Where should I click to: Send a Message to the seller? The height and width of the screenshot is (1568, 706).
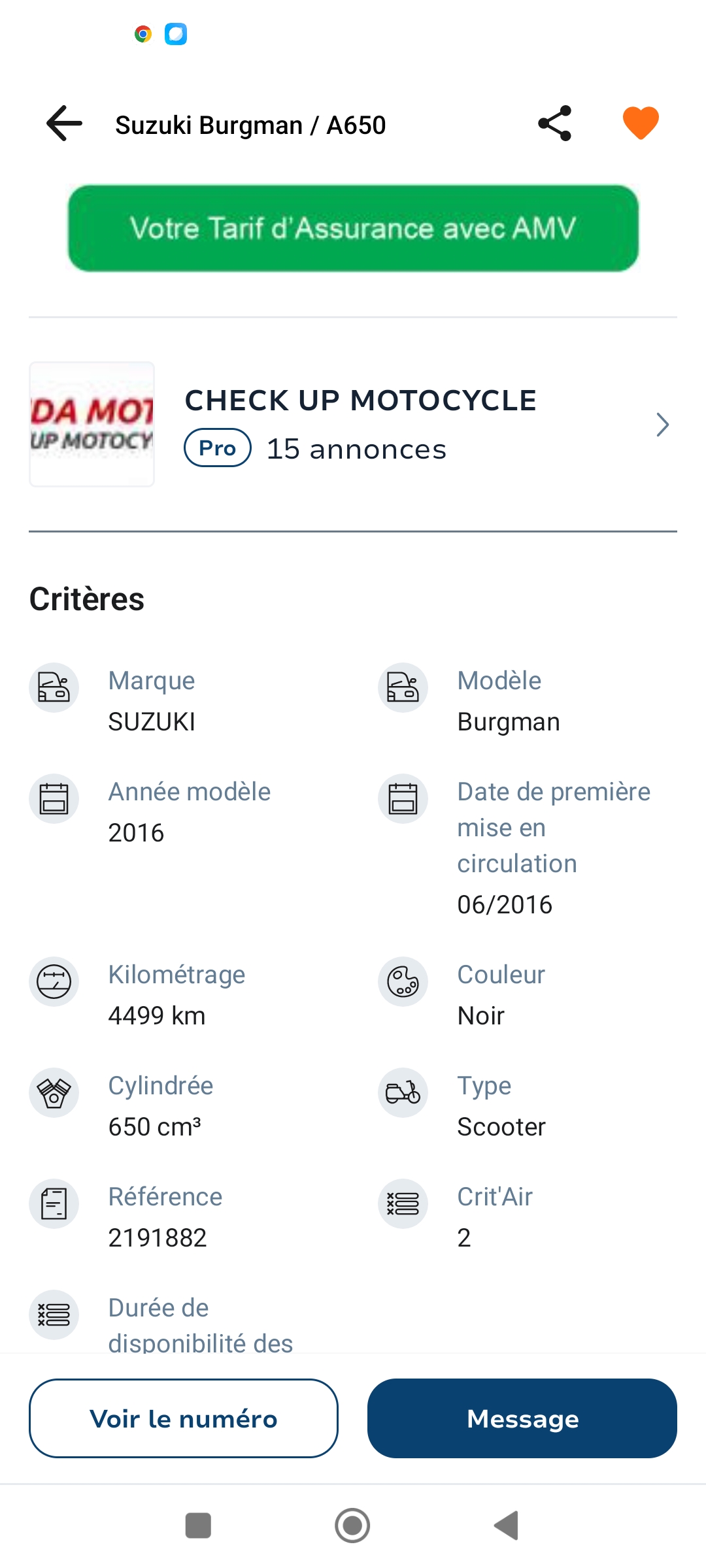click(522, 1418)
